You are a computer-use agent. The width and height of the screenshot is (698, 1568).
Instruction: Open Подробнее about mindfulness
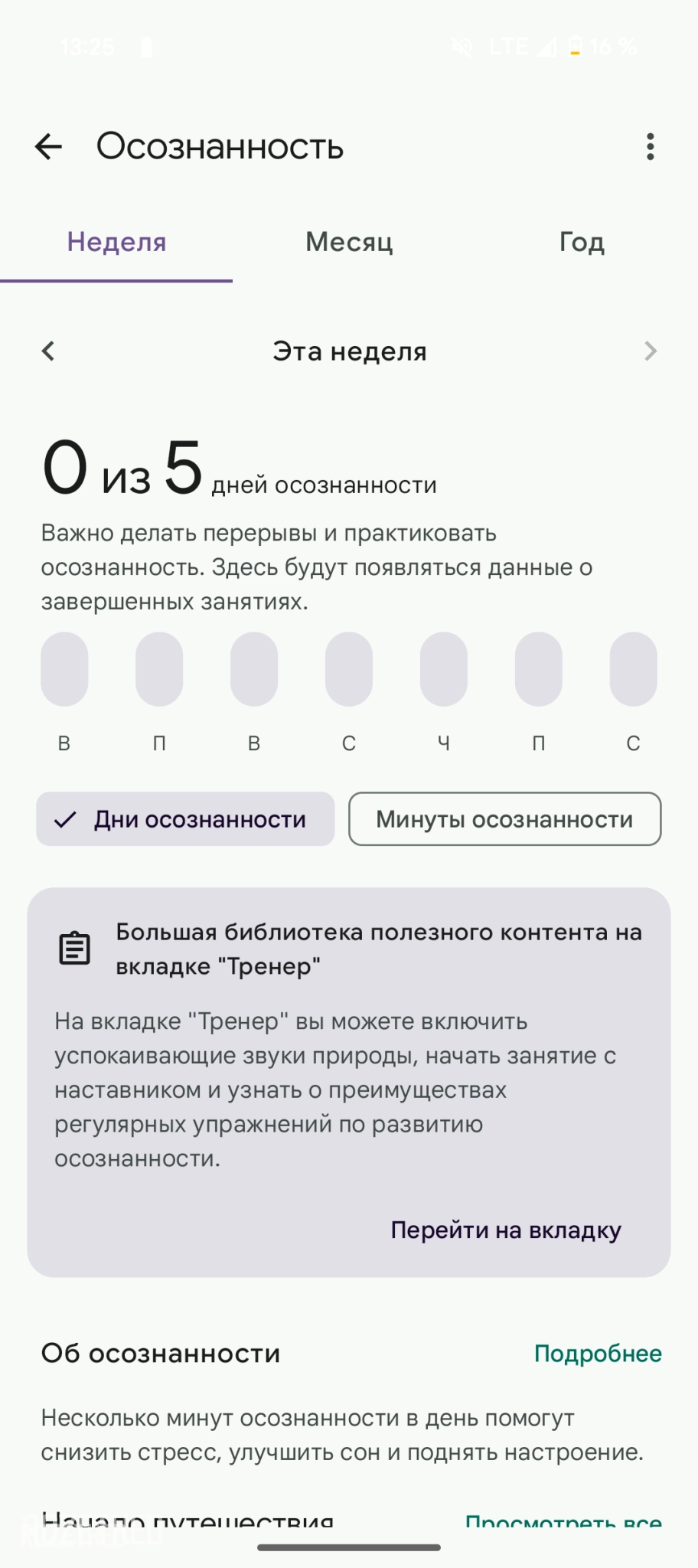[597, 1354]
